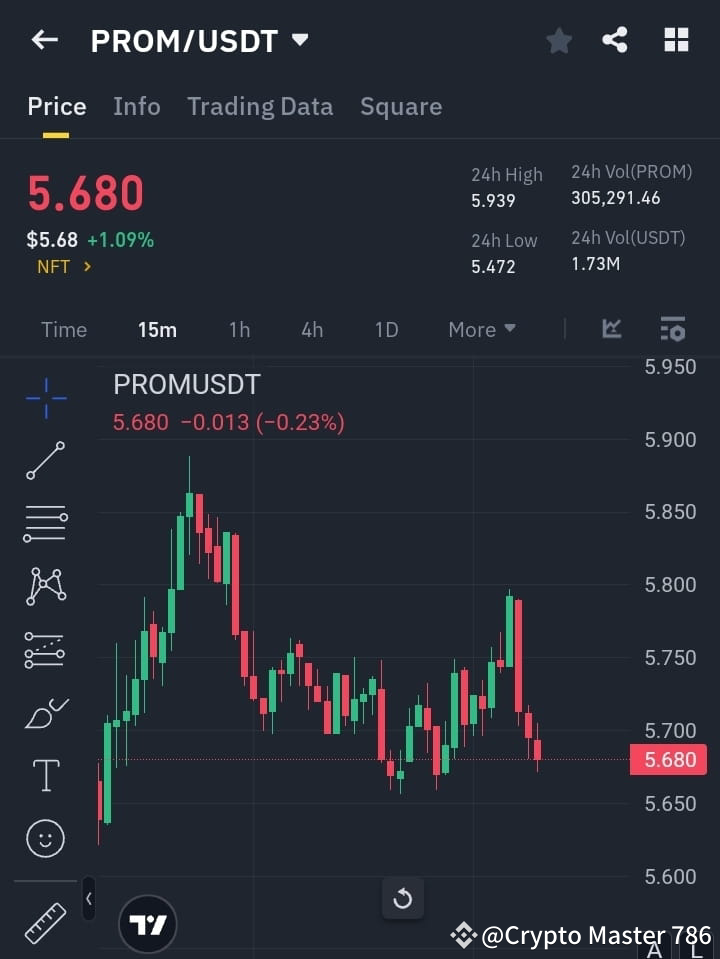The height and width of the screenshot is (959, 720).
Task: Select the ruler measurement tool
Action: click(x=44, y=922)
